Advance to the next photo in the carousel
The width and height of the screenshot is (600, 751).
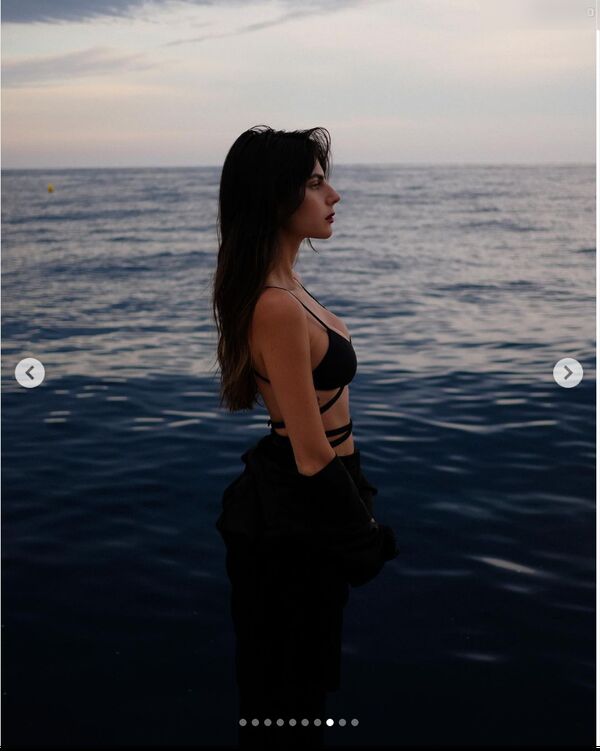[567, 373]
